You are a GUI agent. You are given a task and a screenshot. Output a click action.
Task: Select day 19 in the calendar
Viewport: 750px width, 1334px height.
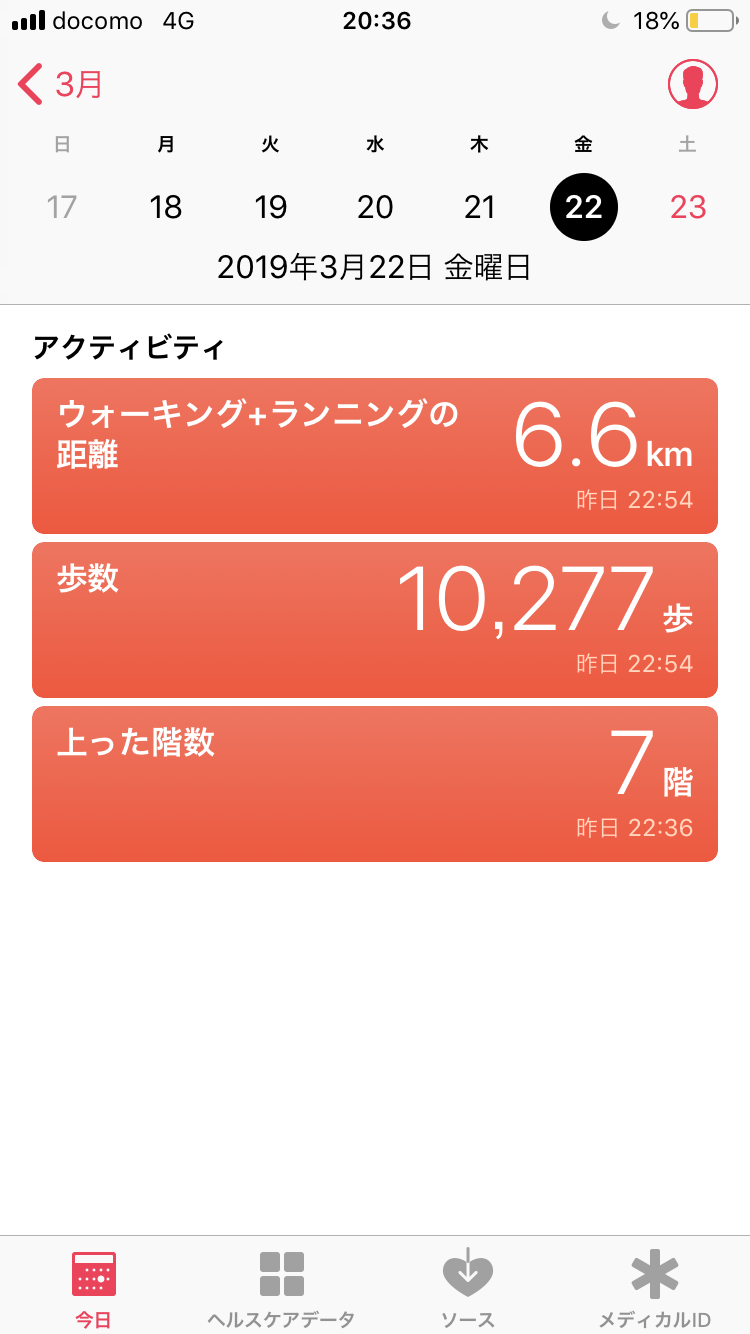tap(270, 207)
